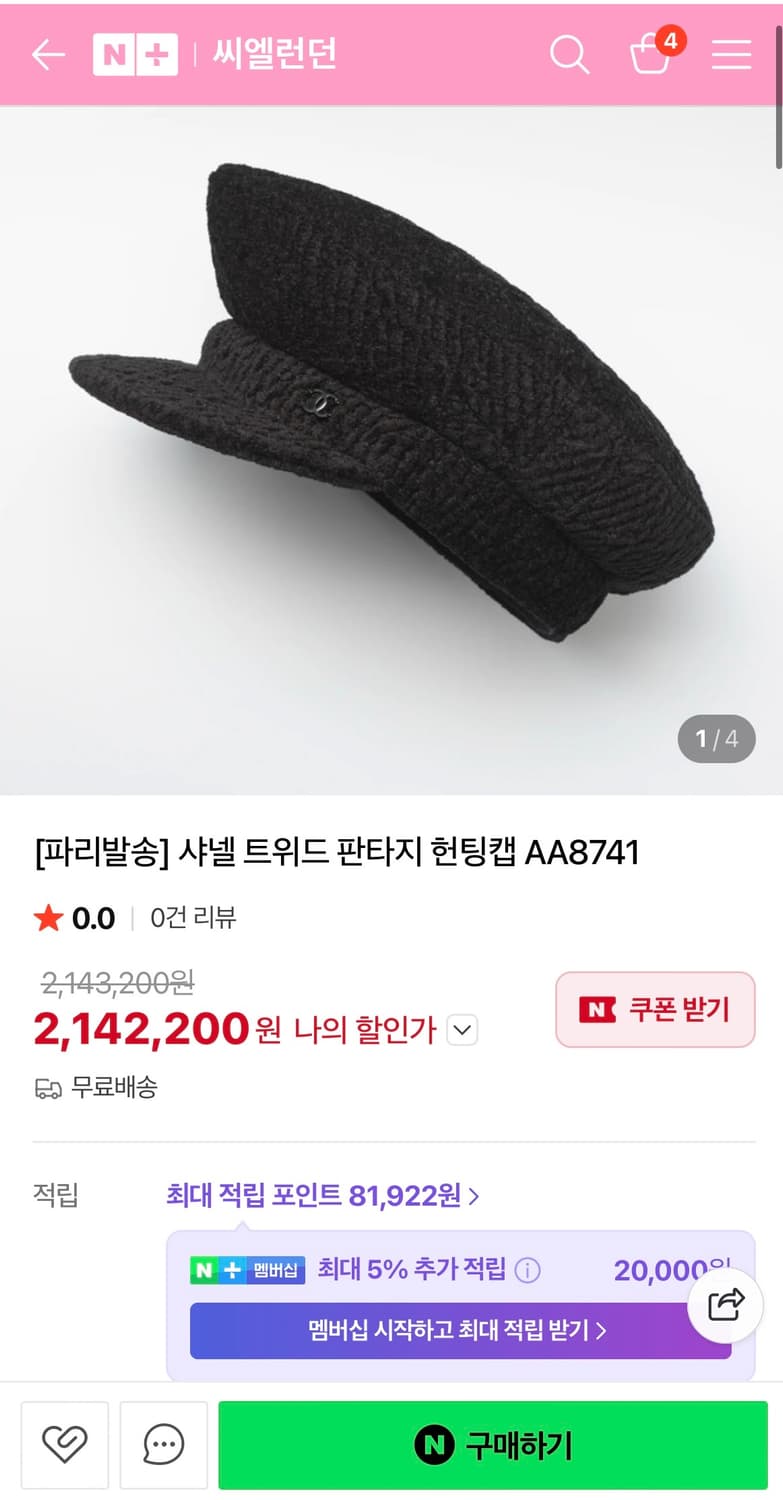Screen dimensions: 783x1500
Task: Tap the back arrow to return
Action: [46, 55]
